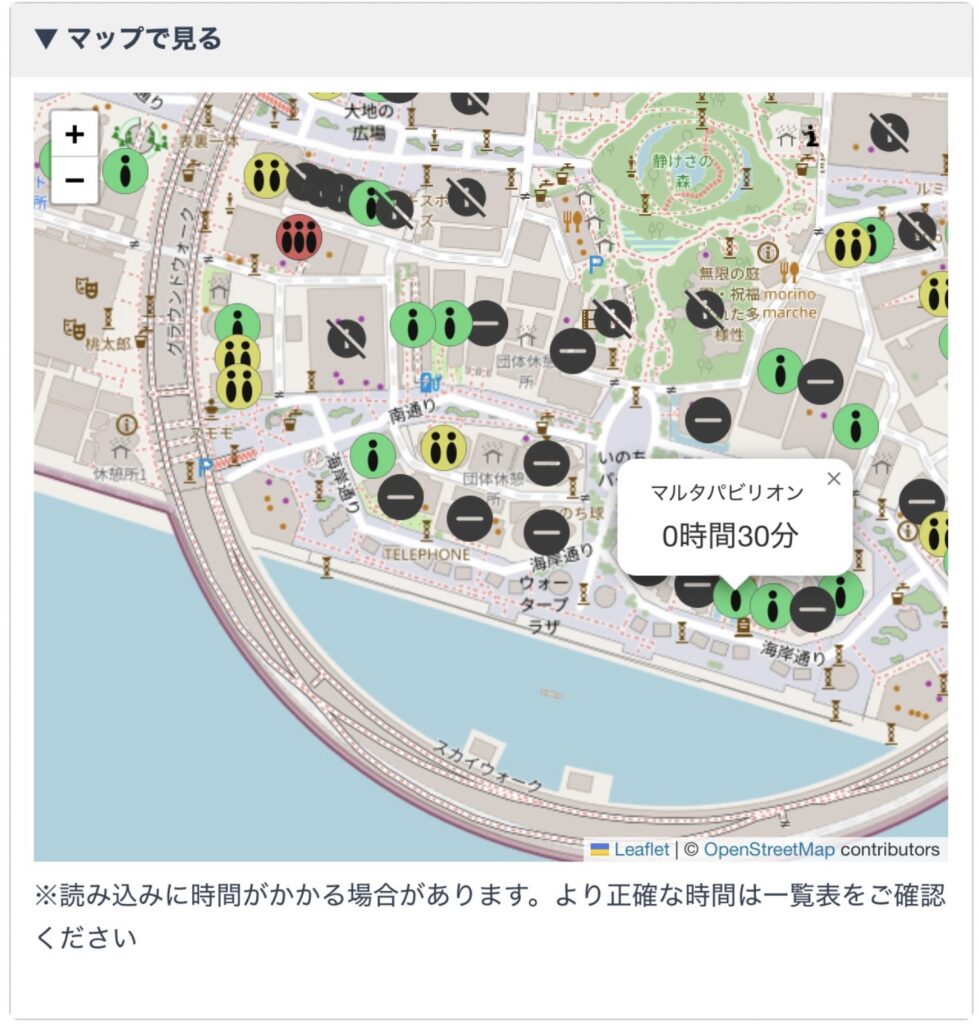Close the マルタパビリオン popup
The width and height of the screenshot is (979, 1024).
833,479
